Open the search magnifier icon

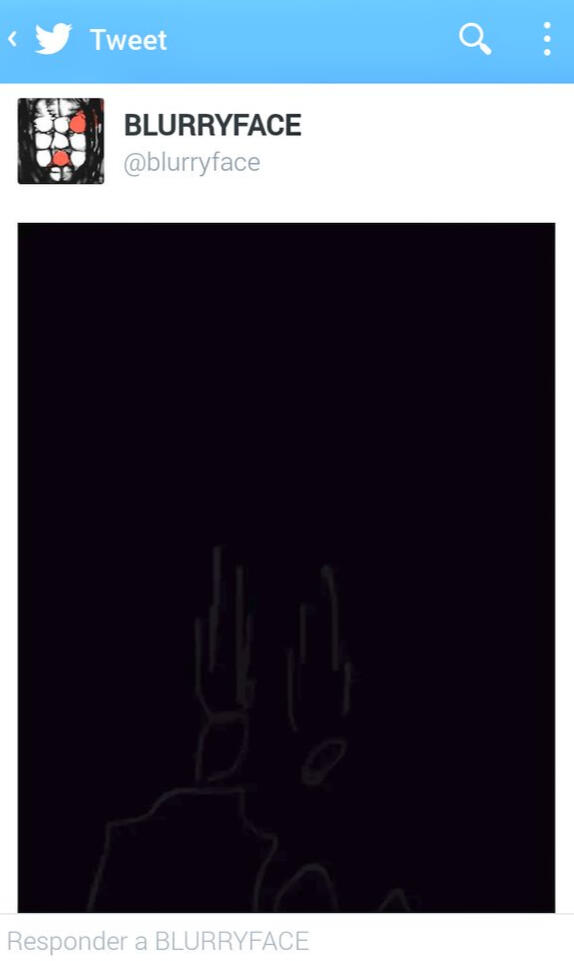click(x=475, y=40)
